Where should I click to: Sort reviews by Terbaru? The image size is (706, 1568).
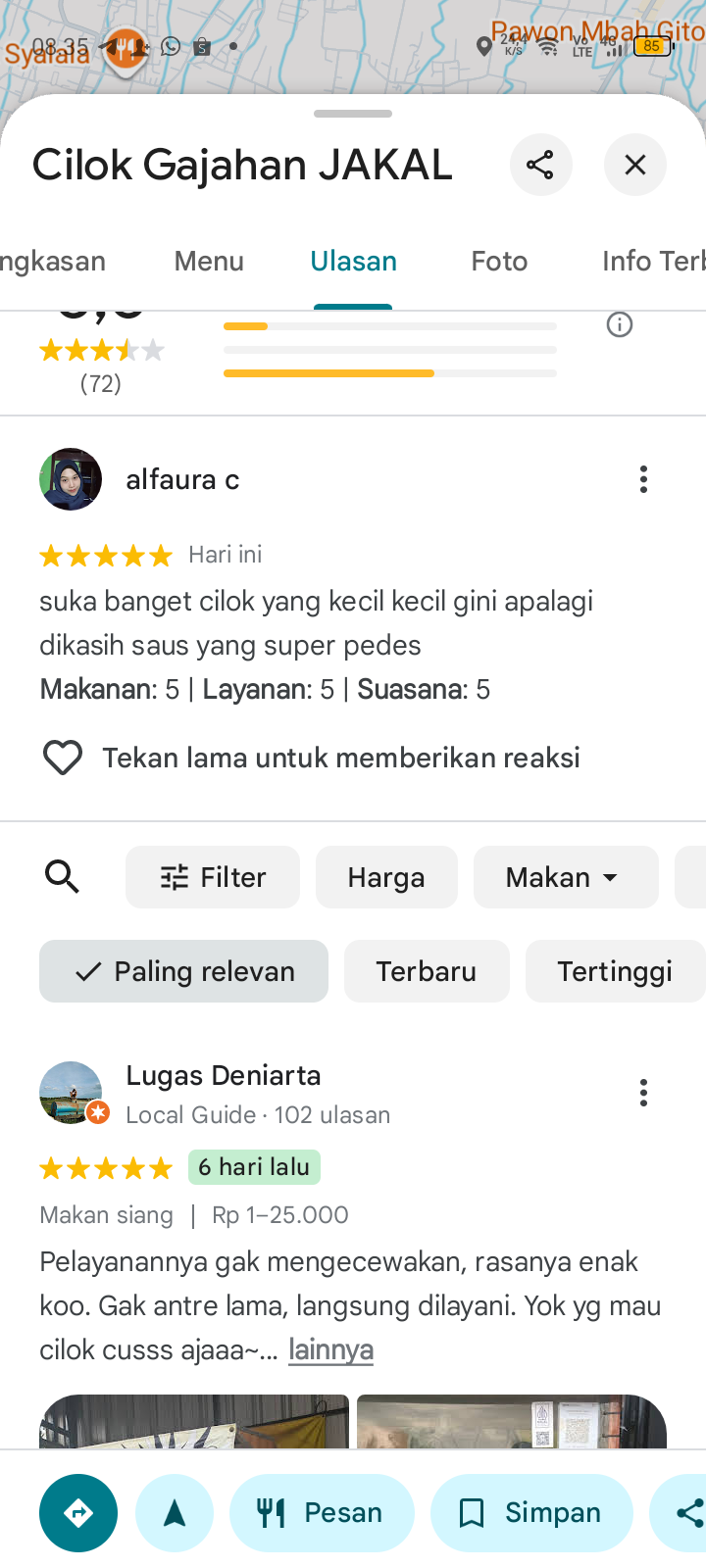tap(427, 971)
